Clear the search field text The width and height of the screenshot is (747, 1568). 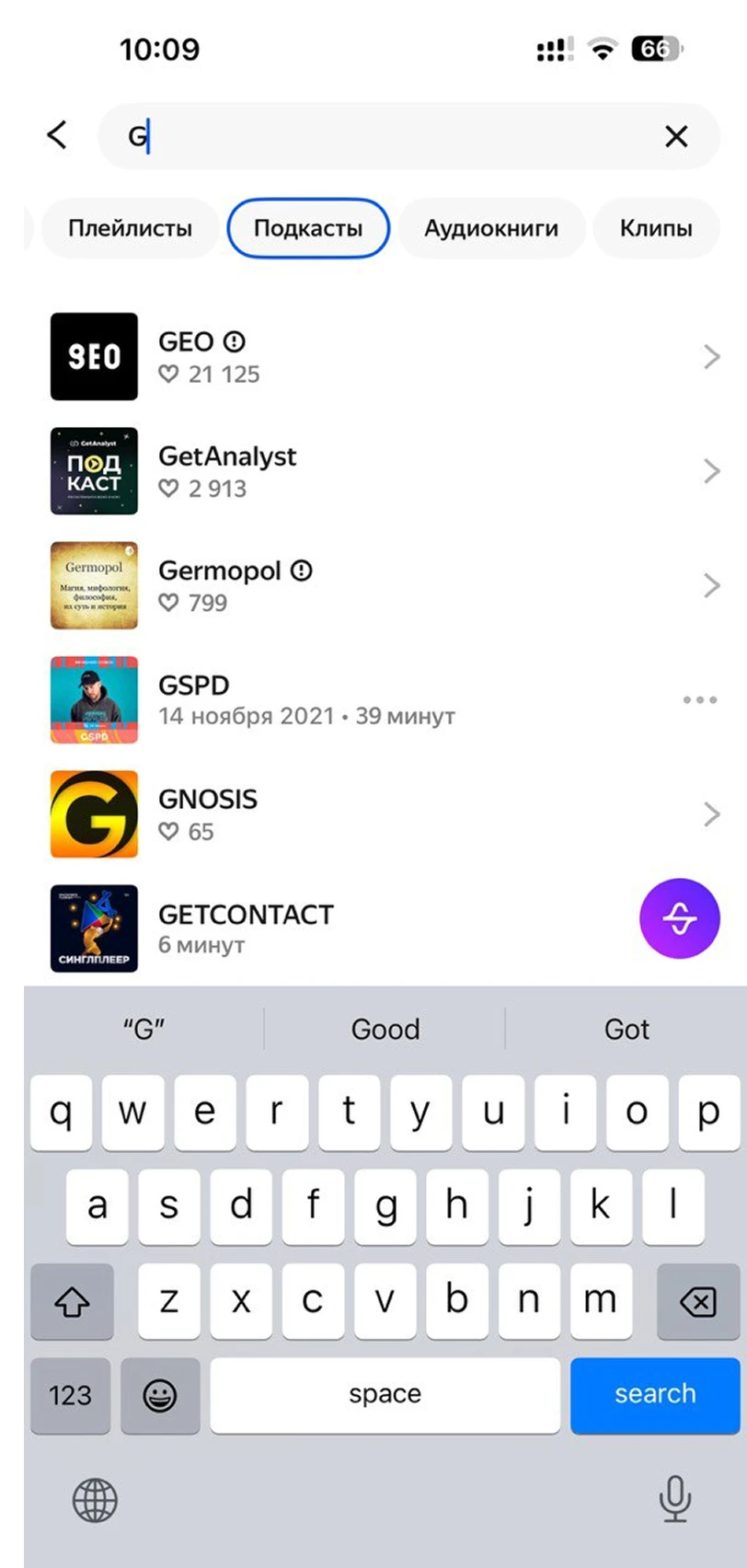pos(676,137)
